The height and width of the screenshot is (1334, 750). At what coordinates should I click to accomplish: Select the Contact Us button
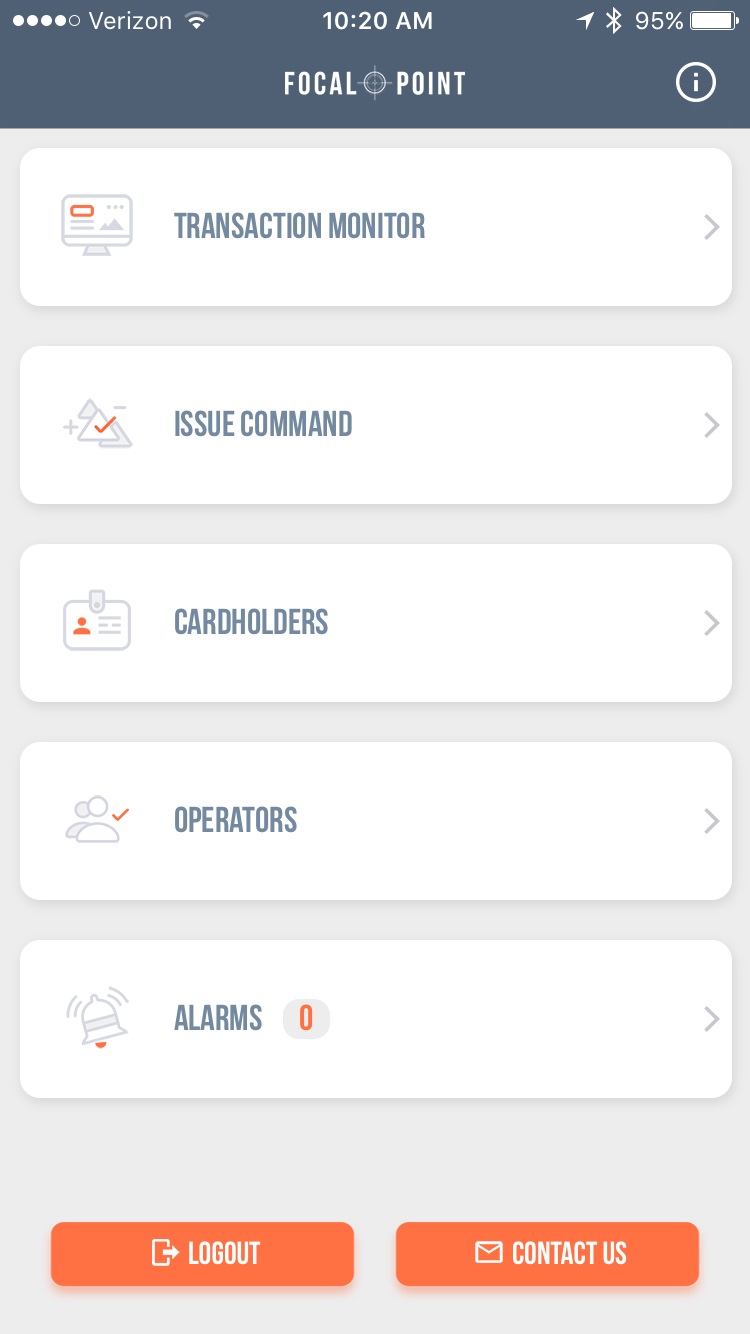547,1253
